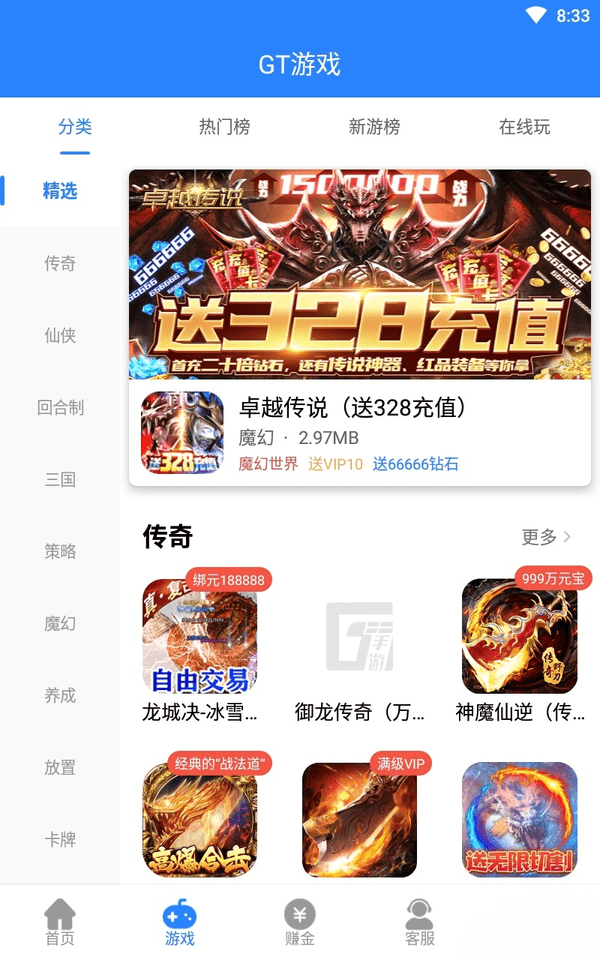Open the 在线玩 tab
Image resolution: width=600 pixels, height=960 pixels.
(524, 127)
